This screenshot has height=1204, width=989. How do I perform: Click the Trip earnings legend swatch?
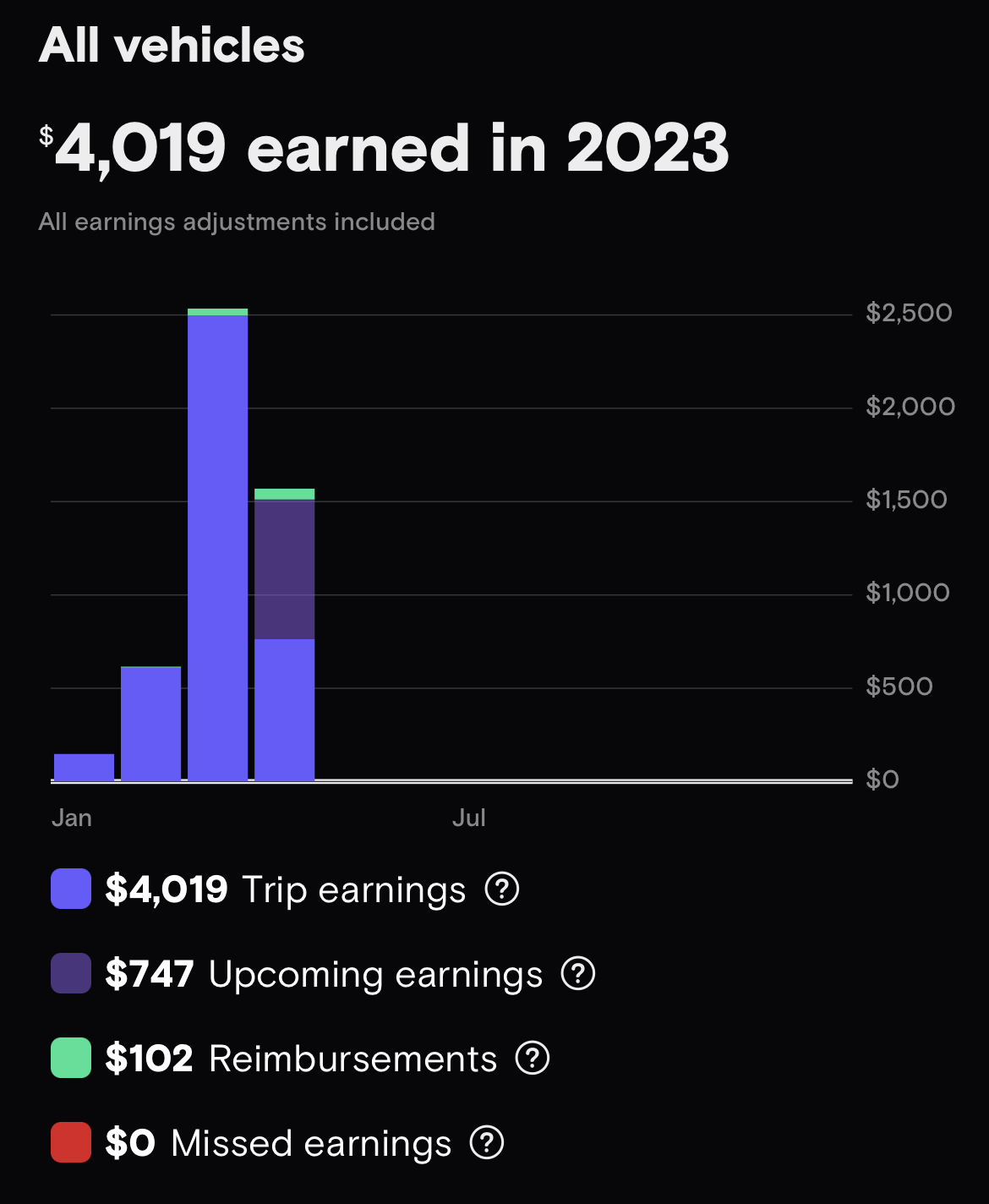71,889
